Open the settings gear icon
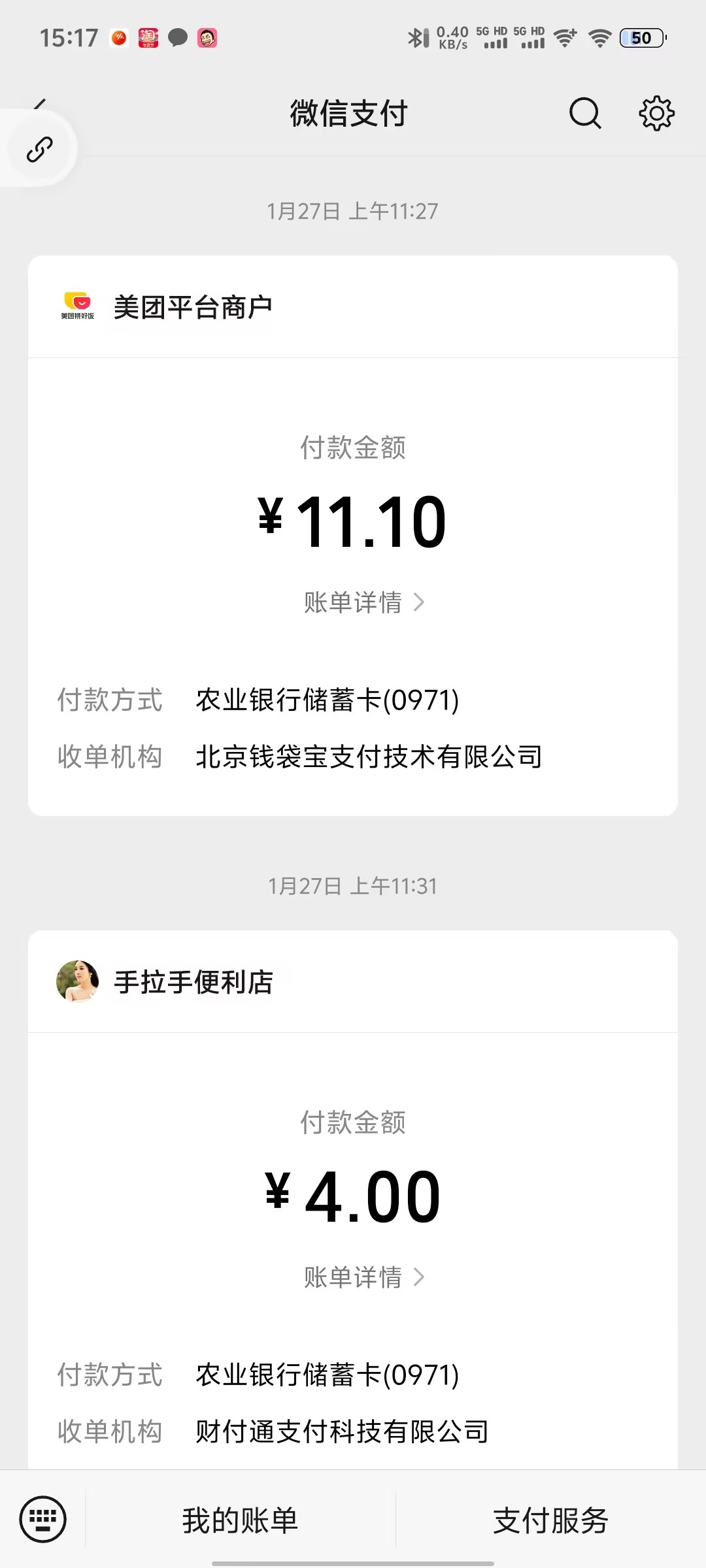 (656, 114)
